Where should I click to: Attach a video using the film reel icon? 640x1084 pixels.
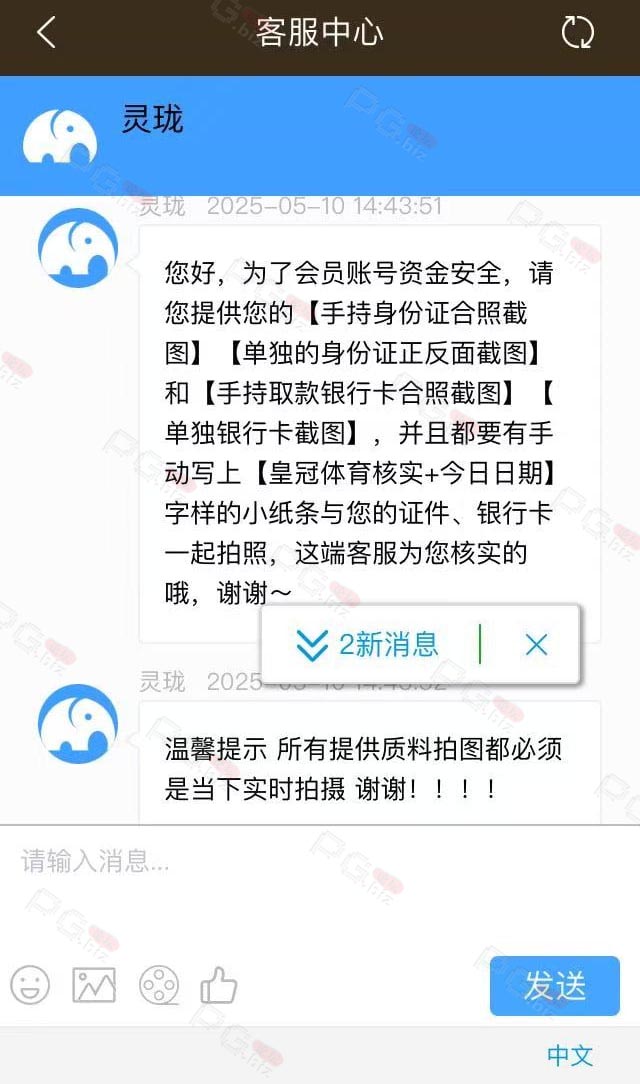[159, 984]
